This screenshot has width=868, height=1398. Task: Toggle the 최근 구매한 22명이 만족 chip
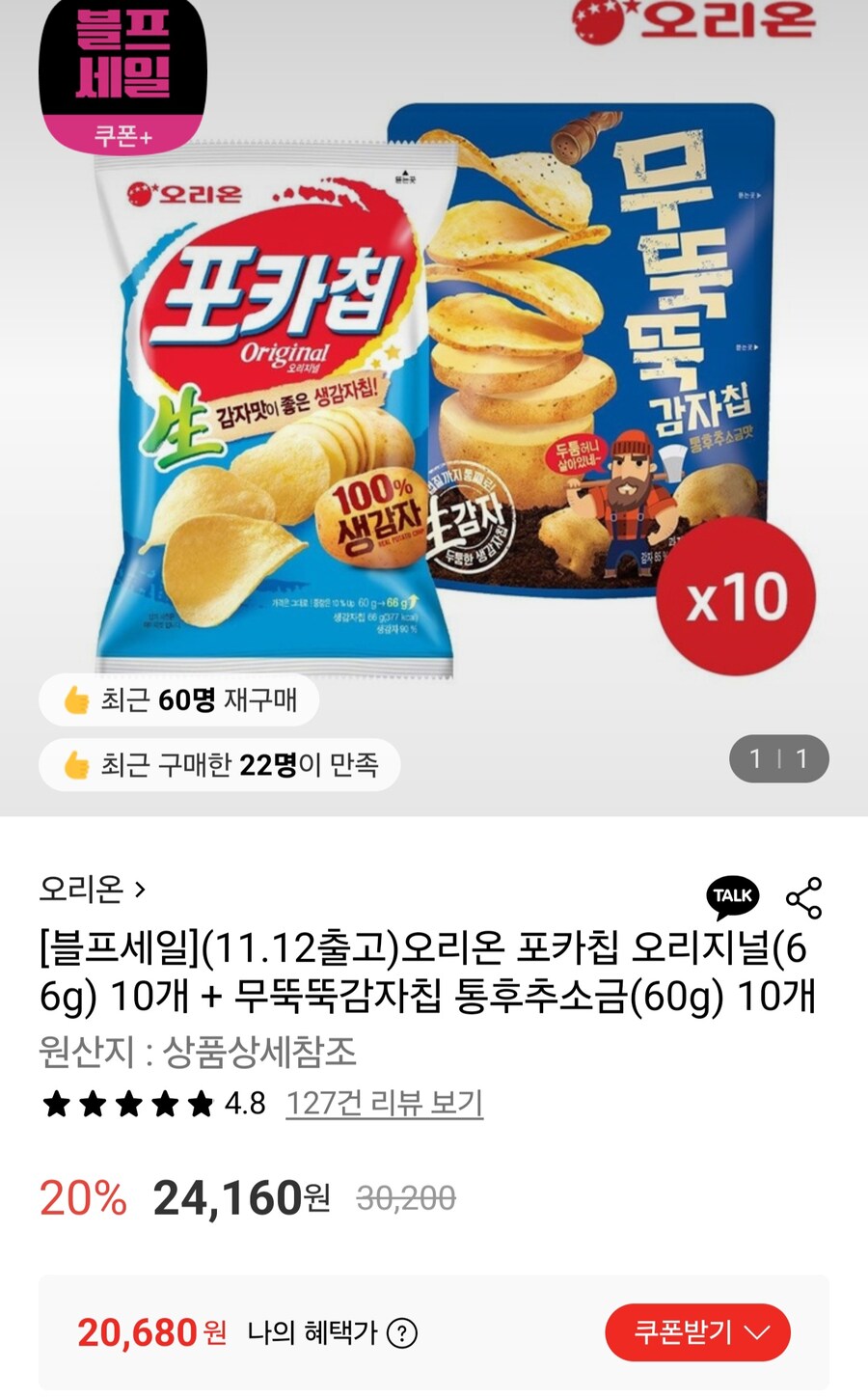(219, 764)
